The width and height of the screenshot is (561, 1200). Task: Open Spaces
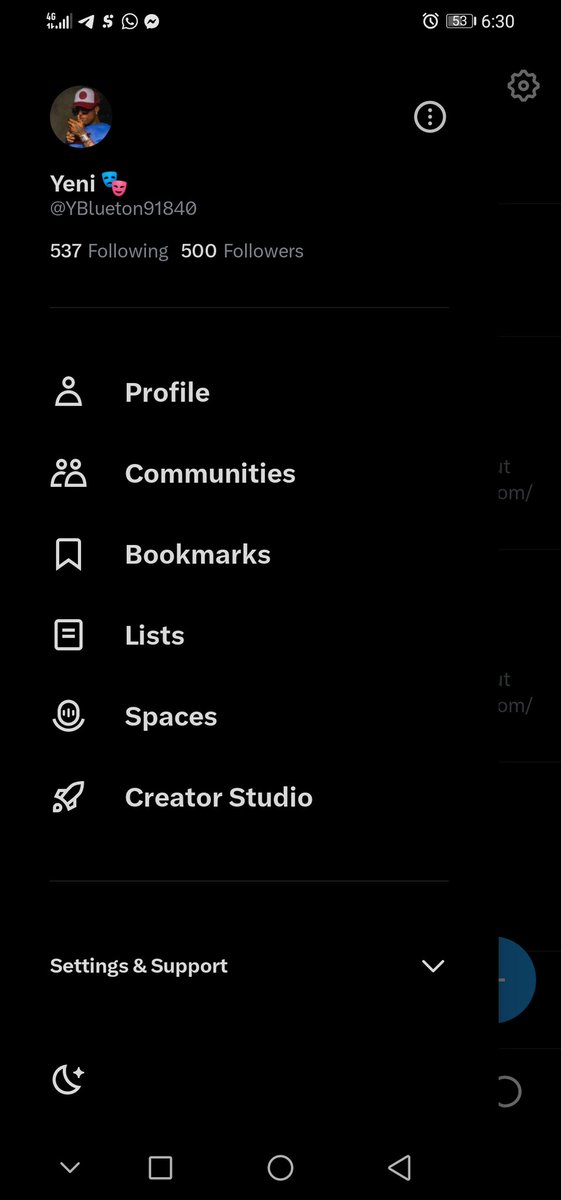coord(249,716)
